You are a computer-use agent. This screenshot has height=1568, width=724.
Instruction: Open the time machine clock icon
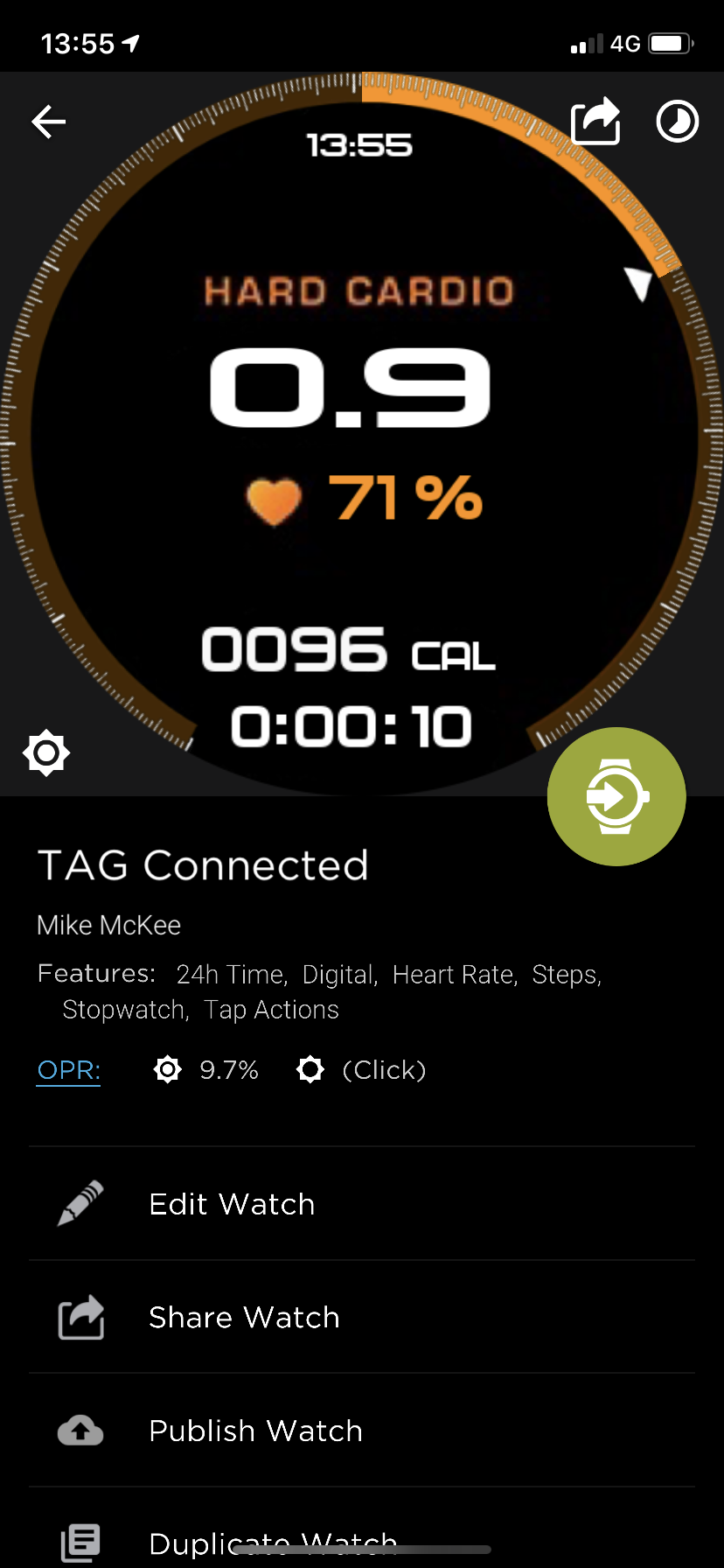pyautogui.click(x=678, y=122)
